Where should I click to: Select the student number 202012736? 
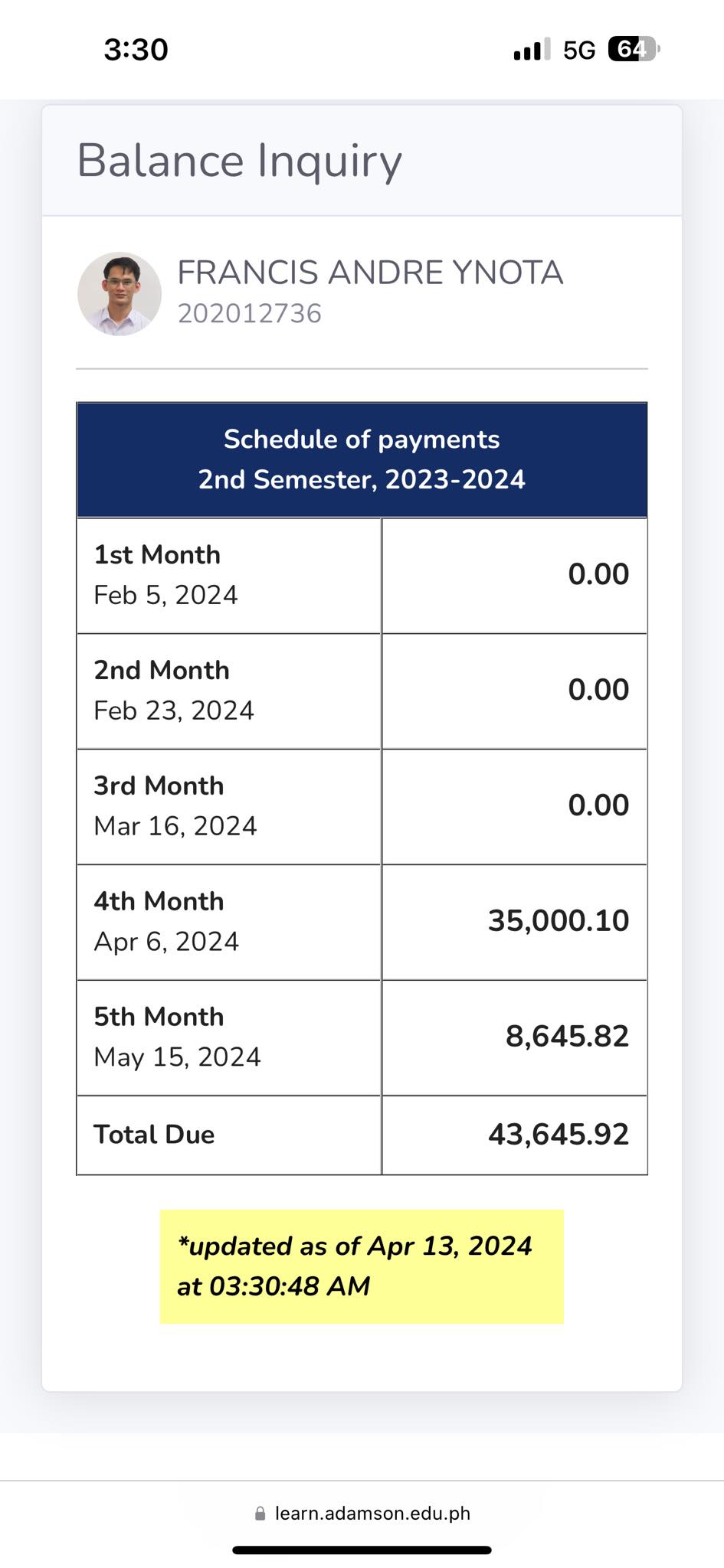pyautogui.click(x=250, y=312)
